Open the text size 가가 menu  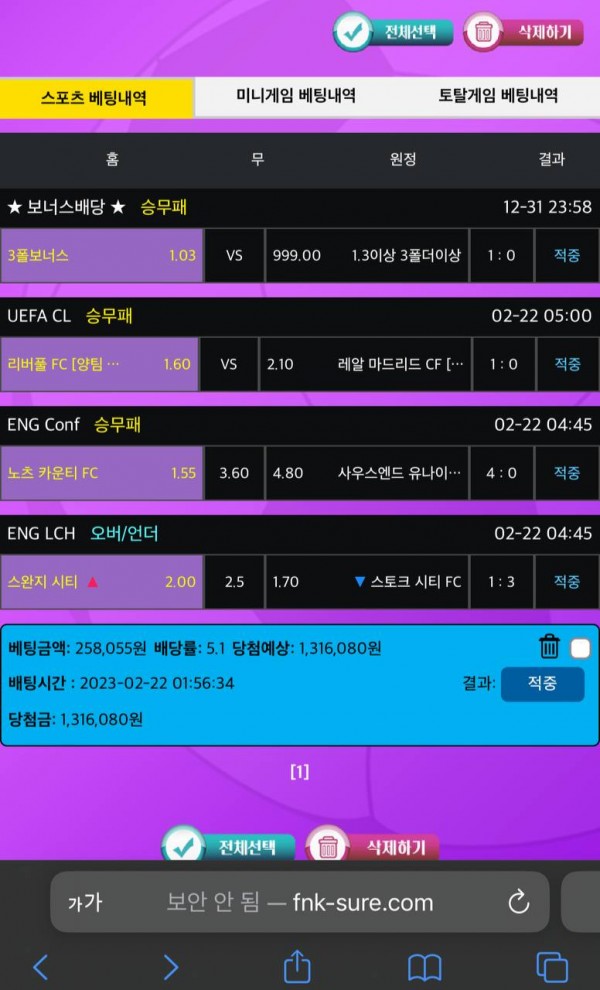coord(85,903)
